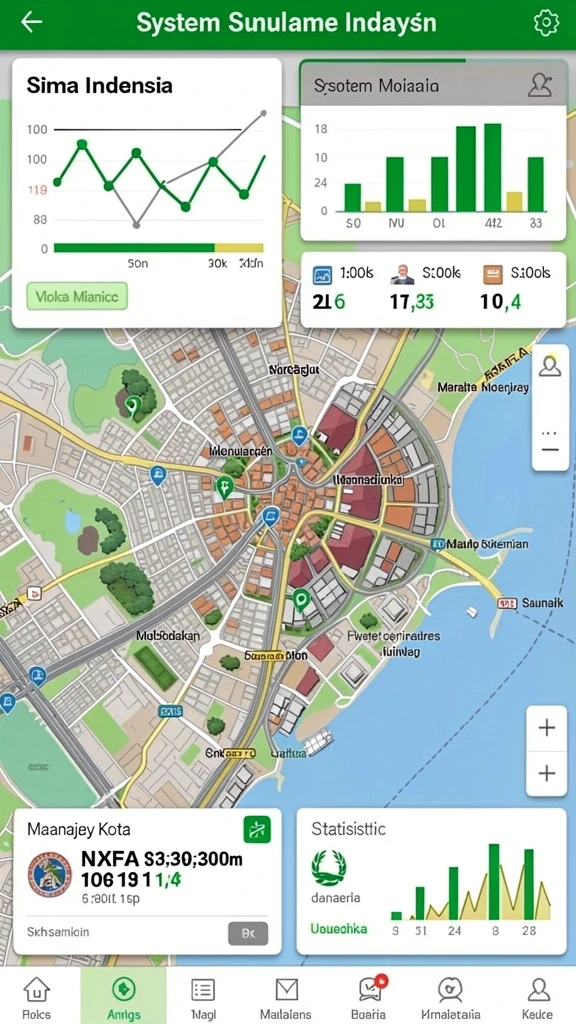576x1024 pixels.
Task: Tap the green icon in Maanajey Kota card
Action: [x=257, y=830]
